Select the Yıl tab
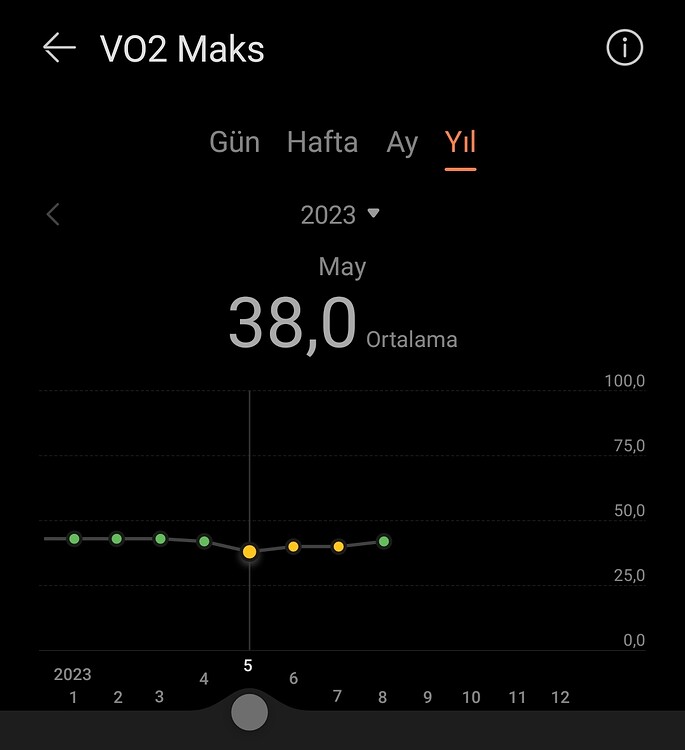This screenshot has width=685, height=750. 460,142
